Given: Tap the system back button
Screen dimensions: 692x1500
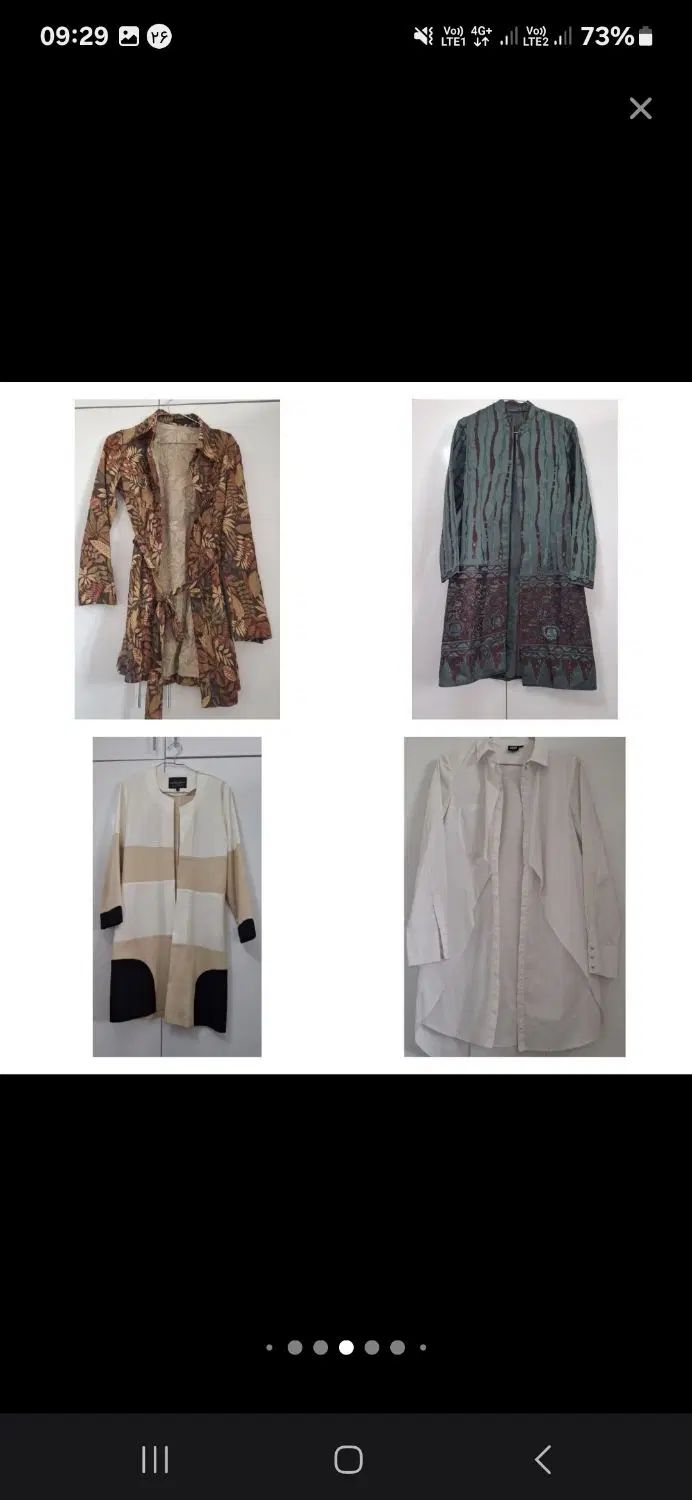Looking at the screenshot, I should [x=542, y=1459].
